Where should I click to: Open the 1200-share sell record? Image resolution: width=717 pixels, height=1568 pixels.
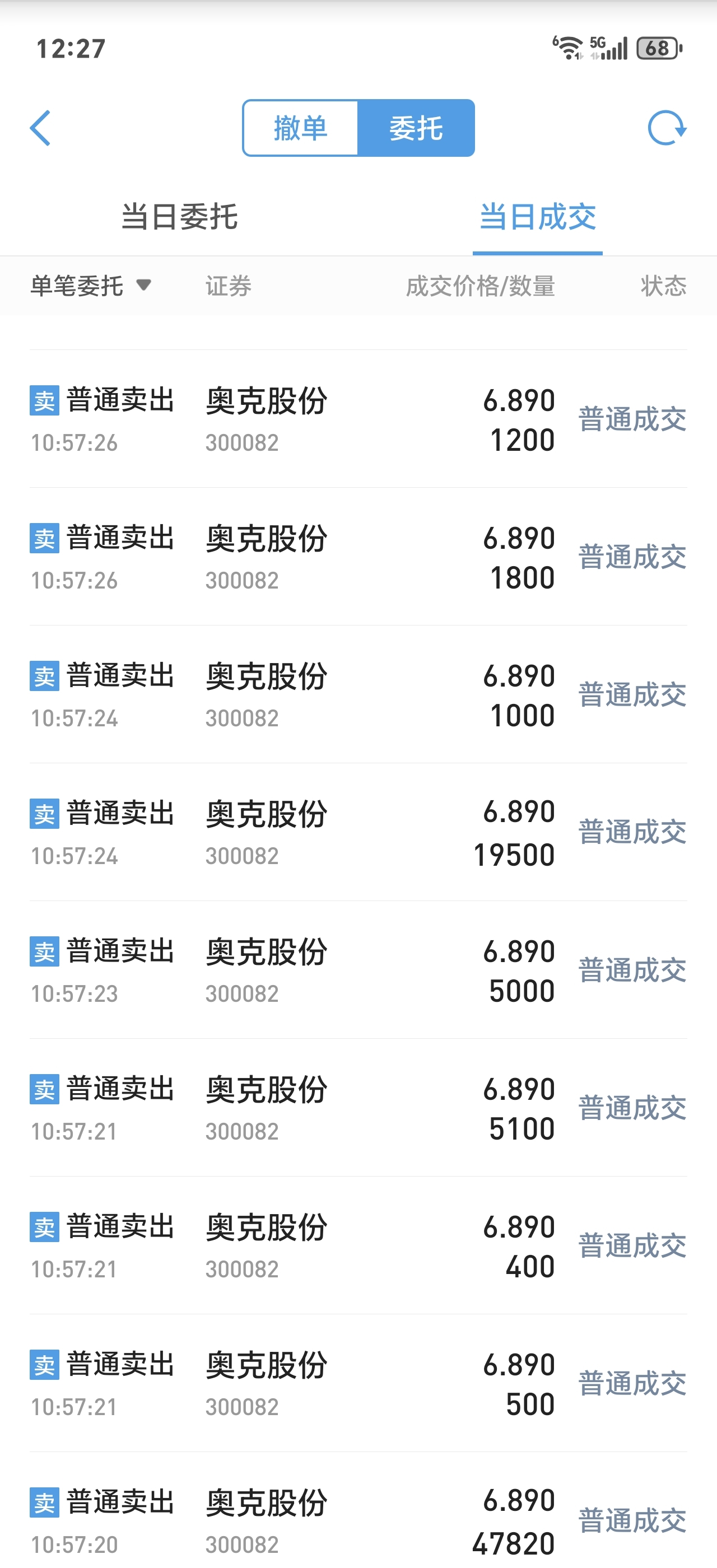coord(358,419)
